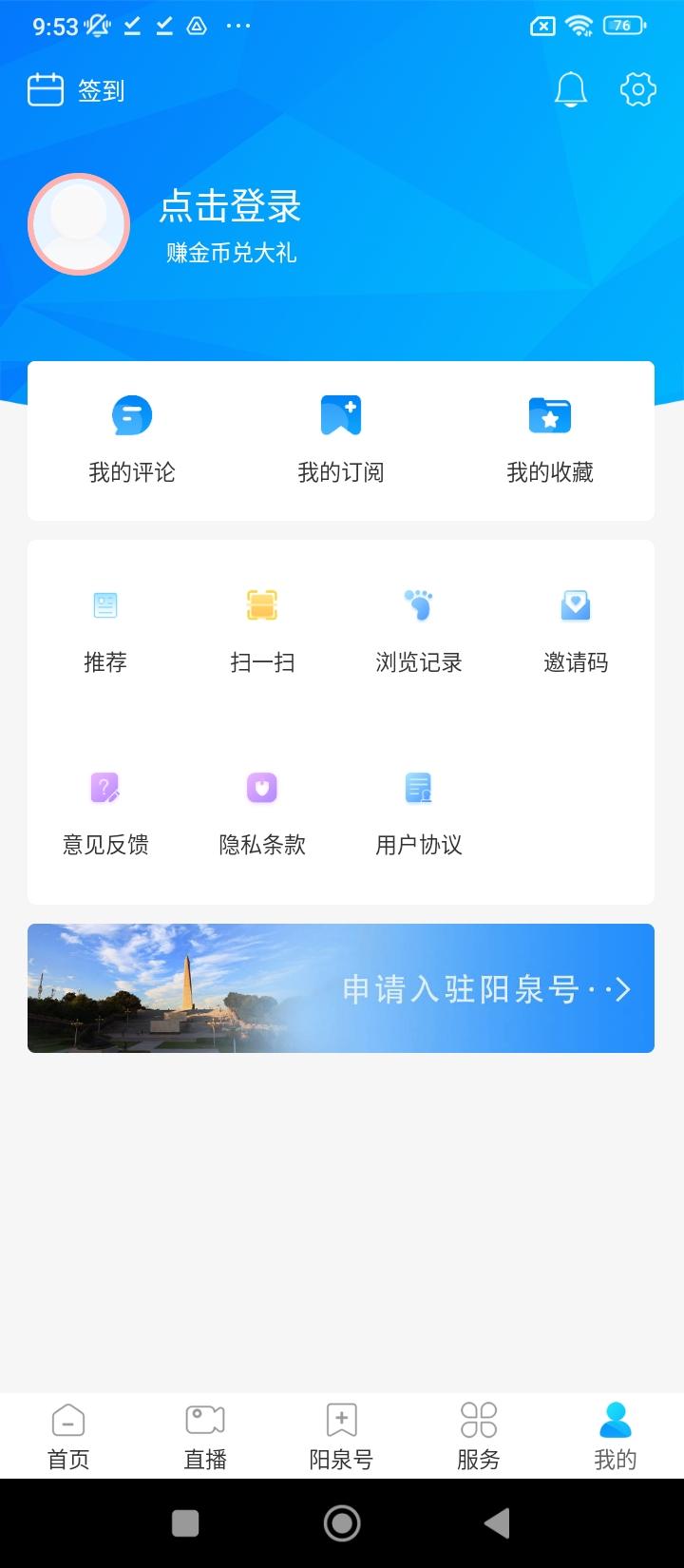Open the notifications bell
684x1568 pixels.
click(x=570, y=90)
